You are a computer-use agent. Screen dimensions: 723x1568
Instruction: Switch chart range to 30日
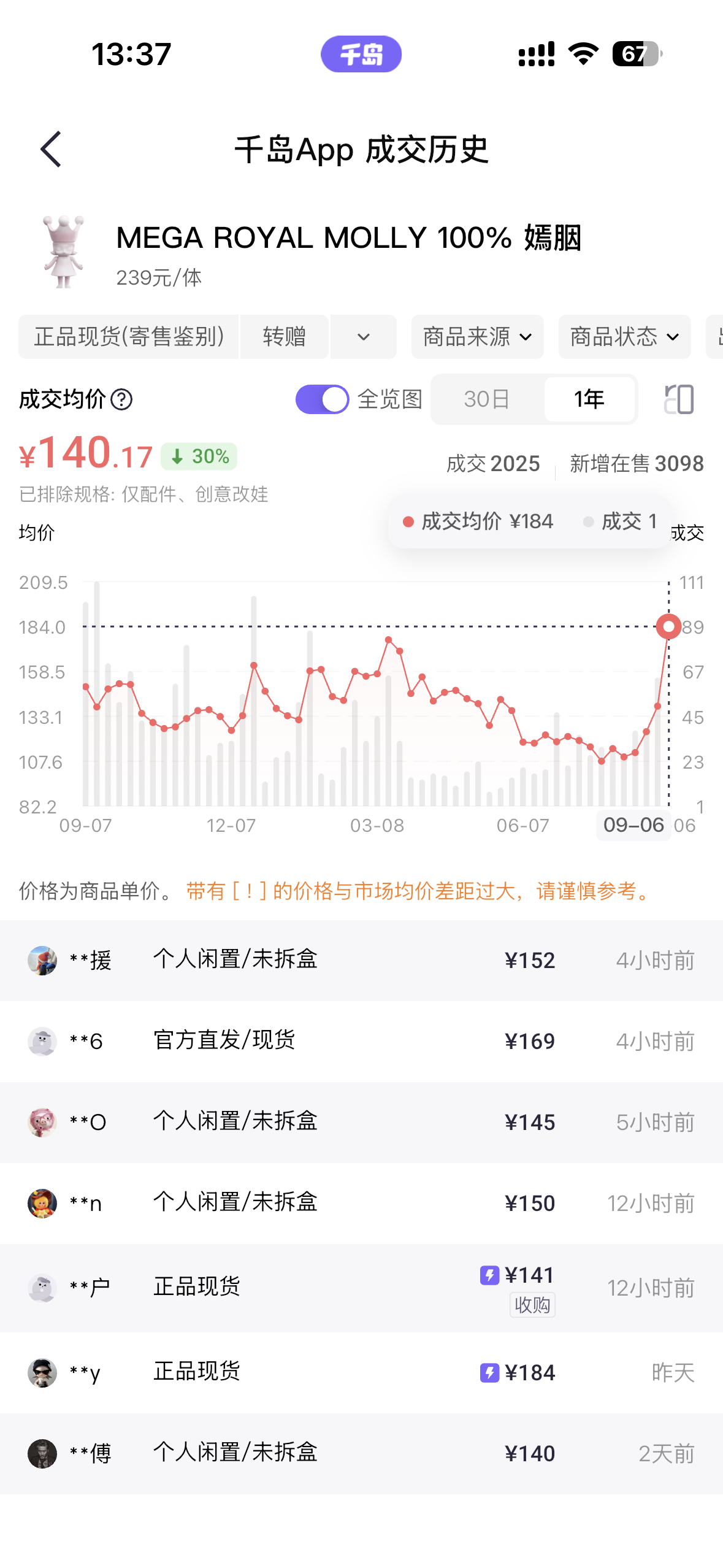point(488,399)
